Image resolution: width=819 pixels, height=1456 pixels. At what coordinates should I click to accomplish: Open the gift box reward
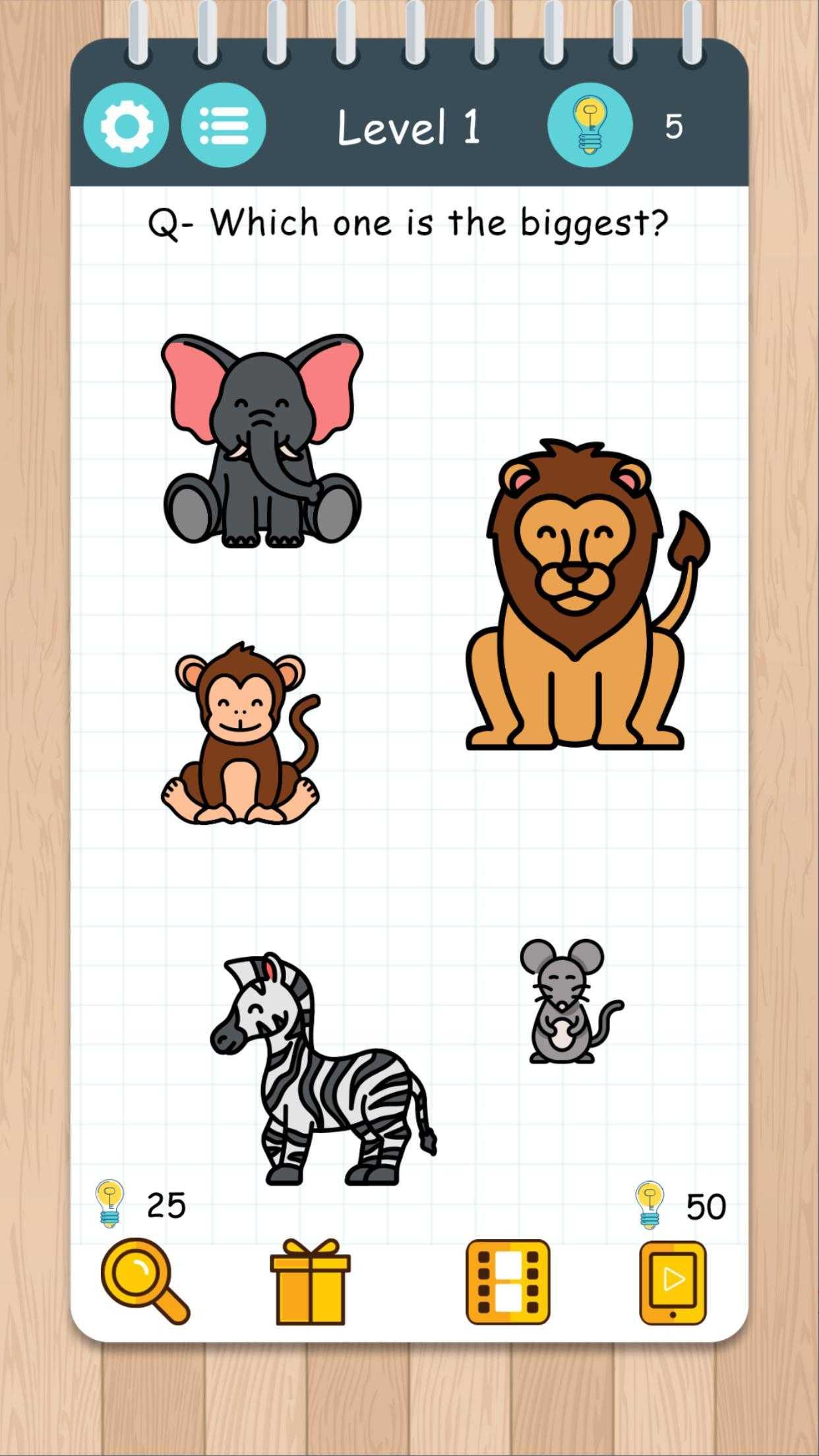click(310, 1282)
